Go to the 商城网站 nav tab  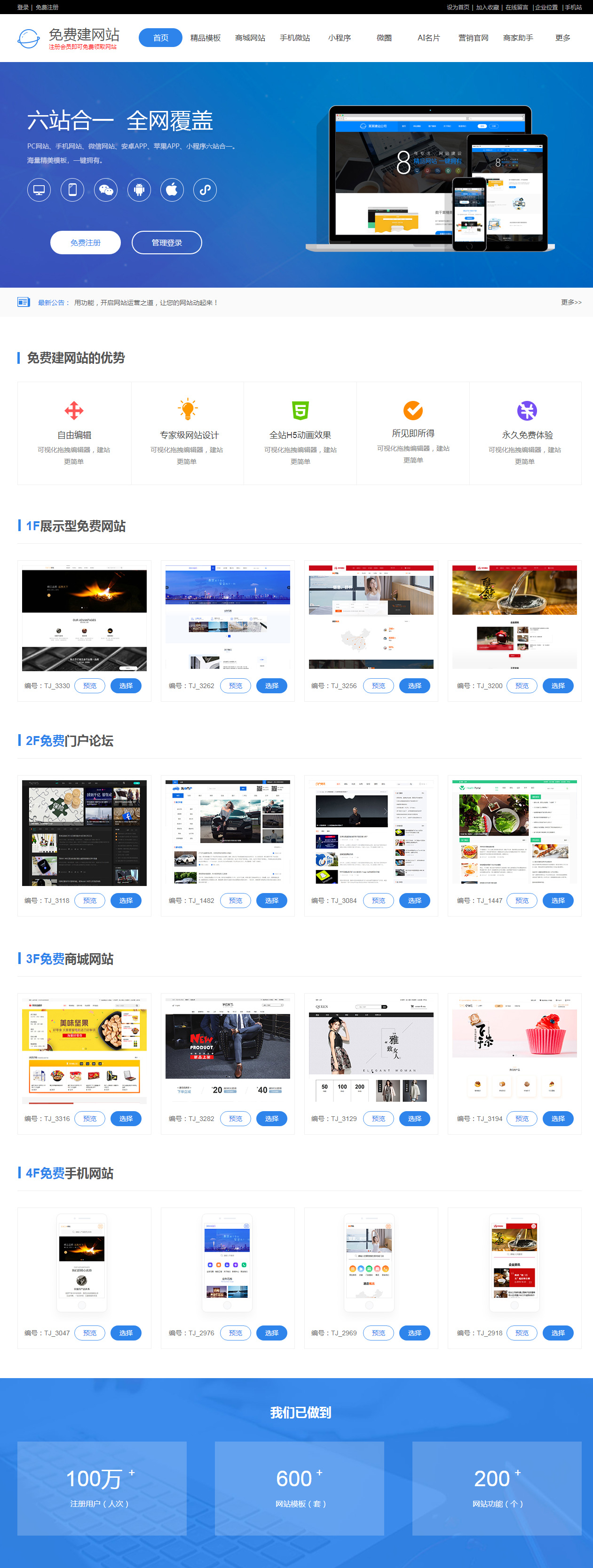pyautogui.click(x=250, y=38)
